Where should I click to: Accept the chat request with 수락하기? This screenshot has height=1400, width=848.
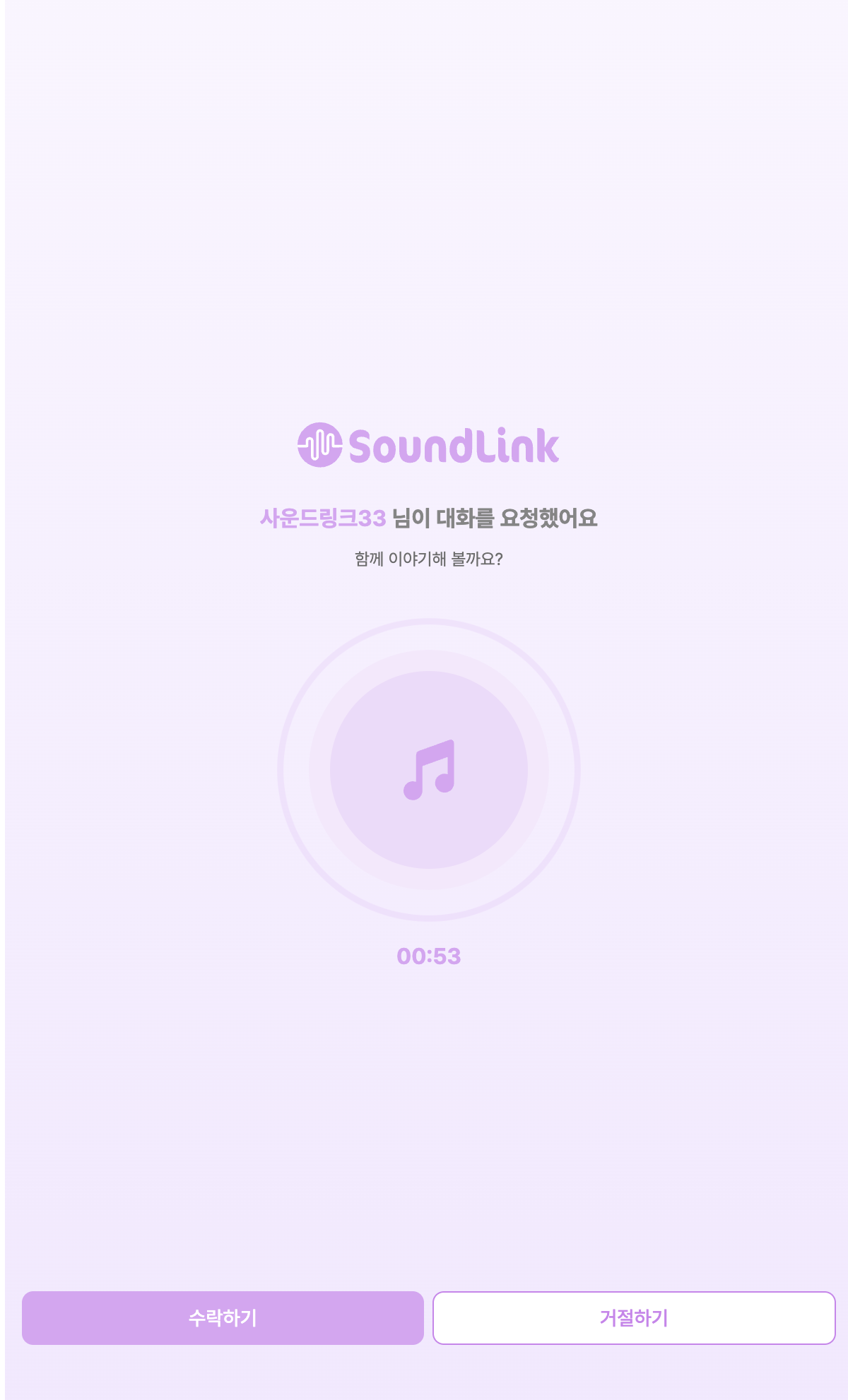pyautogui.click(x=223, y=1318)
